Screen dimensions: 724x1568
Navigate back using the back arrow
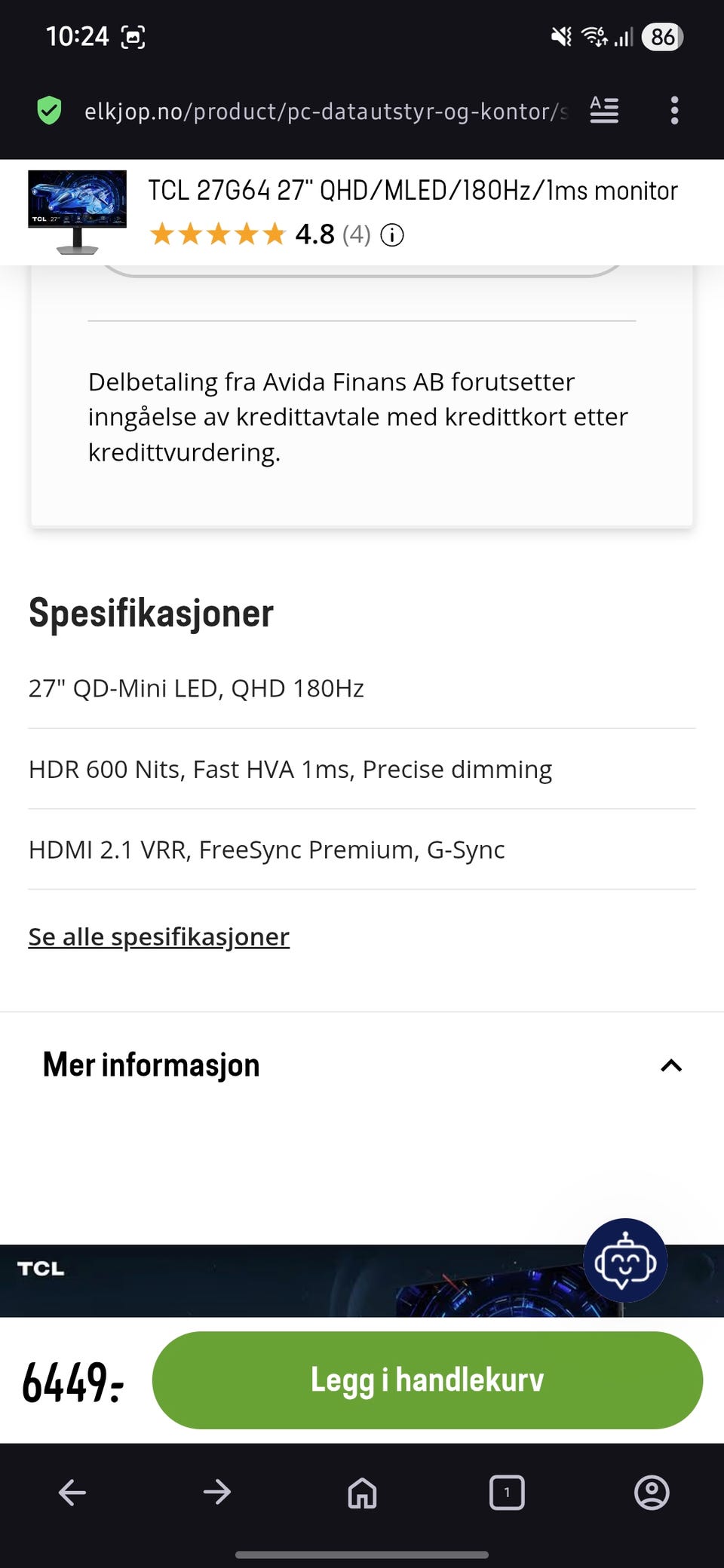[70, 1493]
